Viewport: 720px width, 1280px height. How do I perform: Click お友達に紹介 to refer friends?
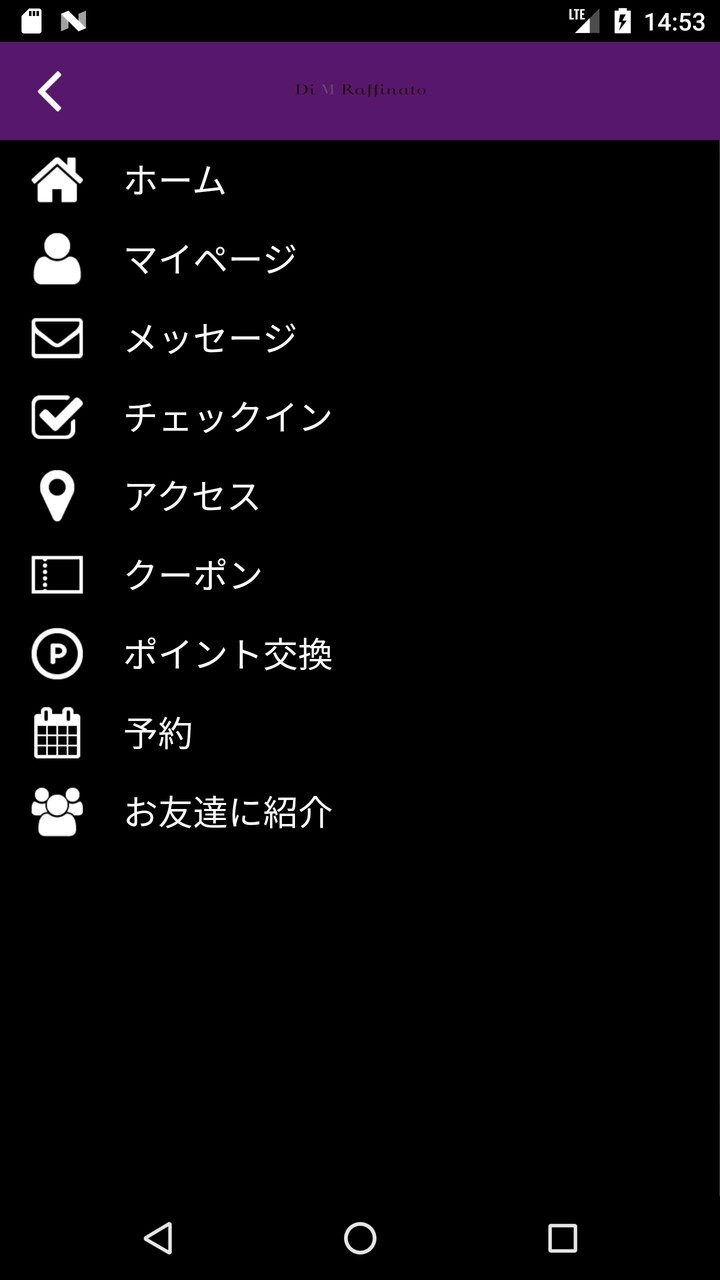coord(228,813)
